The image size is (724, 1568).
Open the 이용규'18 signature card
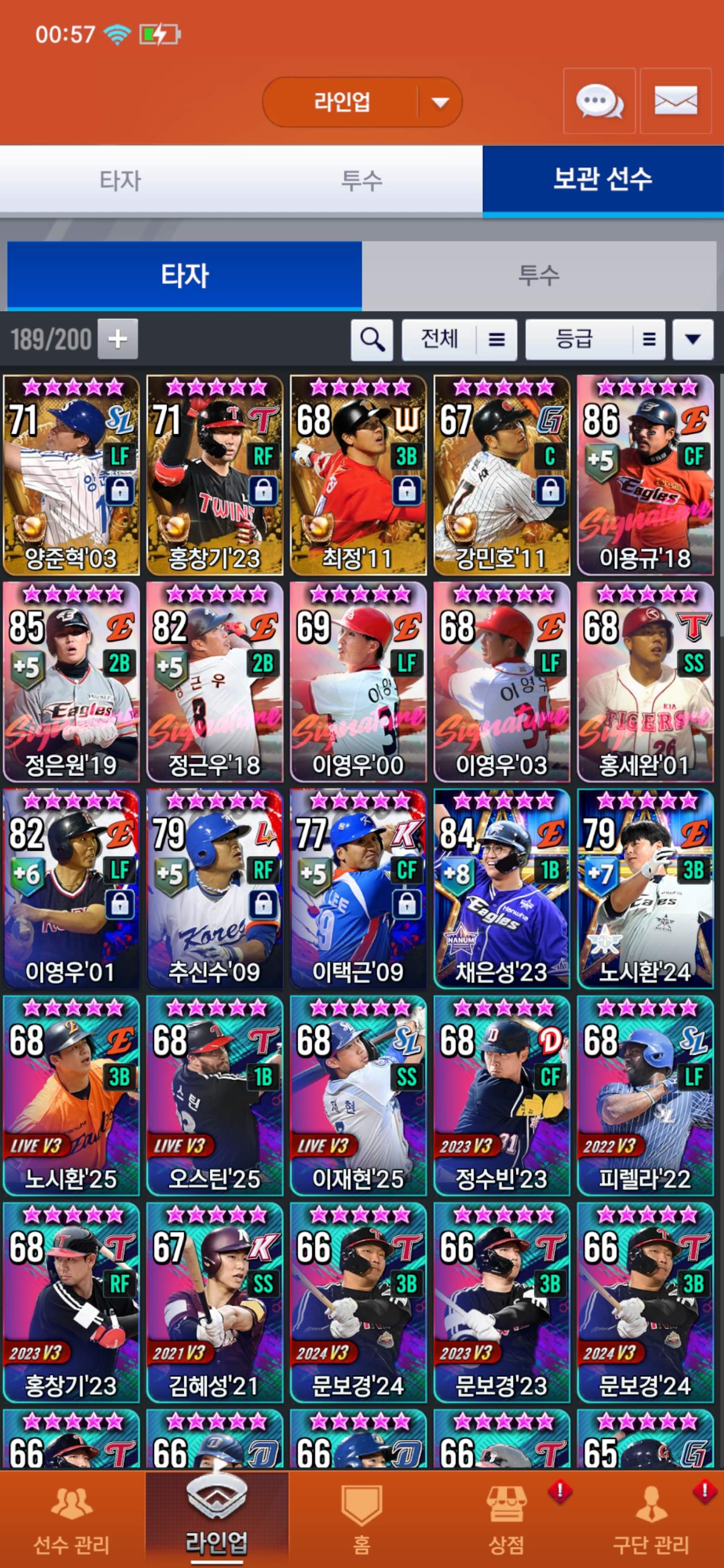(x=645, y=475)
